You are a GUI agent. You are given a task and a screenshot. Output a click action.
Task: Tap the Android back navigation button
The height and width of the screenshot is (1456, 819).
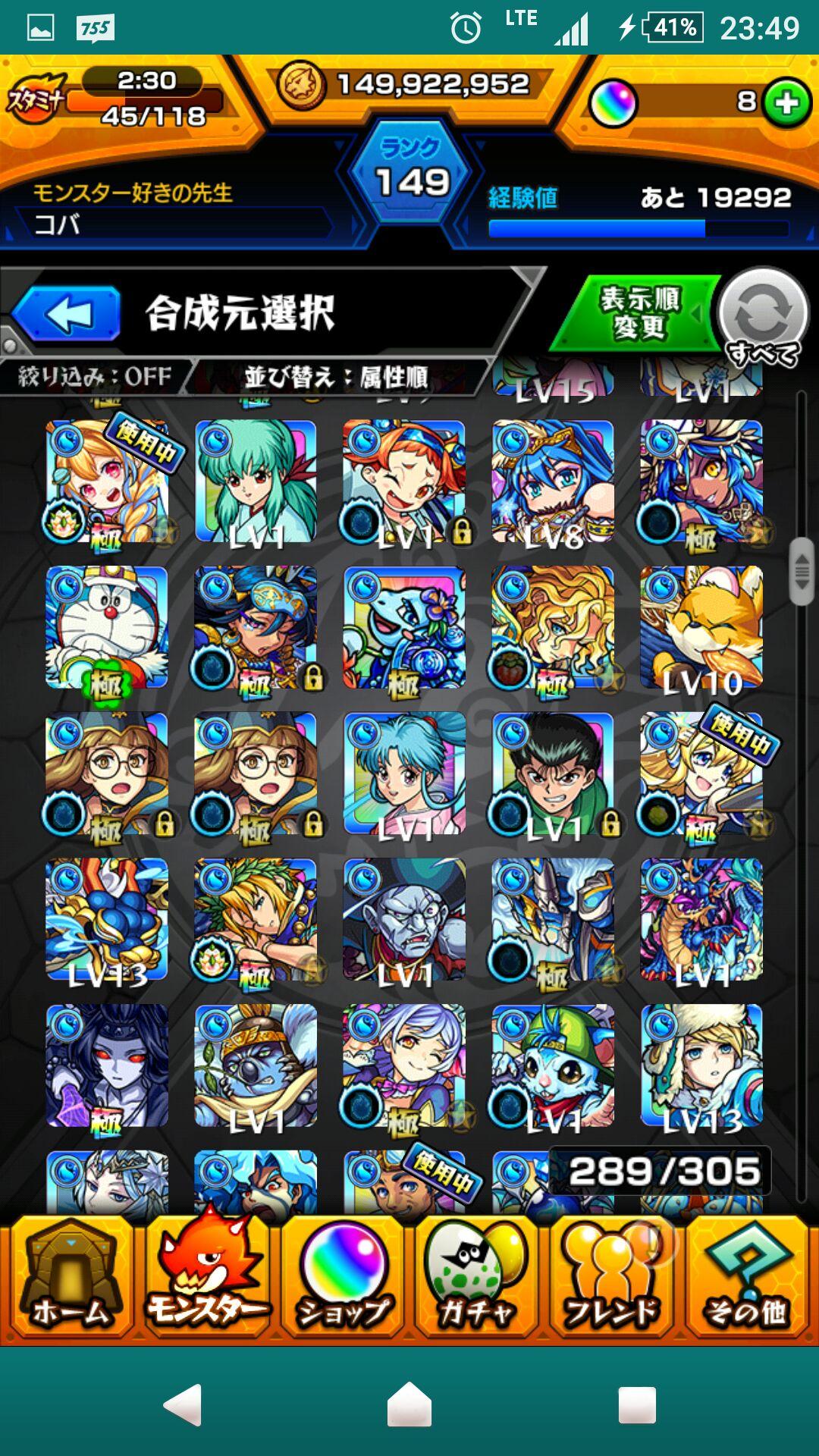pos(183,1404)
